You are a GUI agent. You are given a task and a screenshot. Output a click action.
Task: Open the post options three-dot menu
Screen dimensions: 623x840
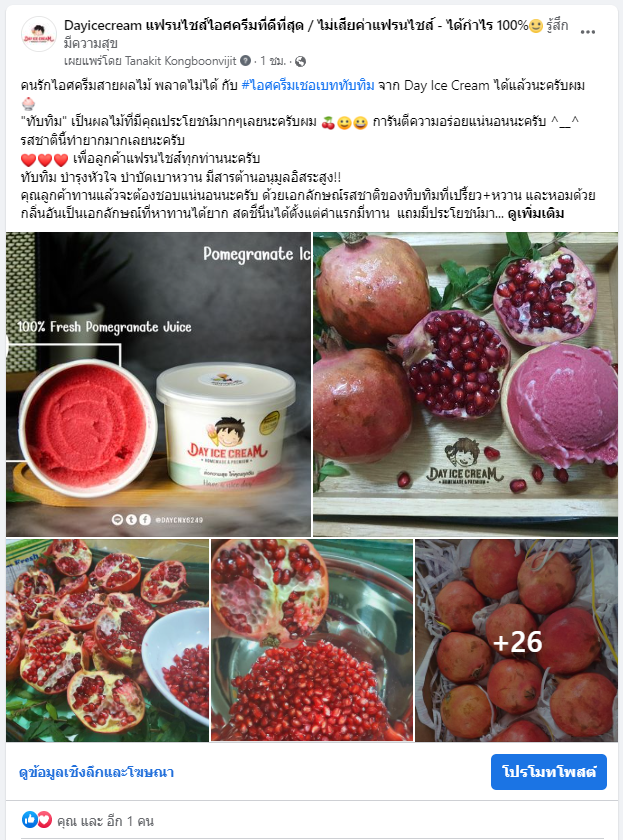(586, 33)
